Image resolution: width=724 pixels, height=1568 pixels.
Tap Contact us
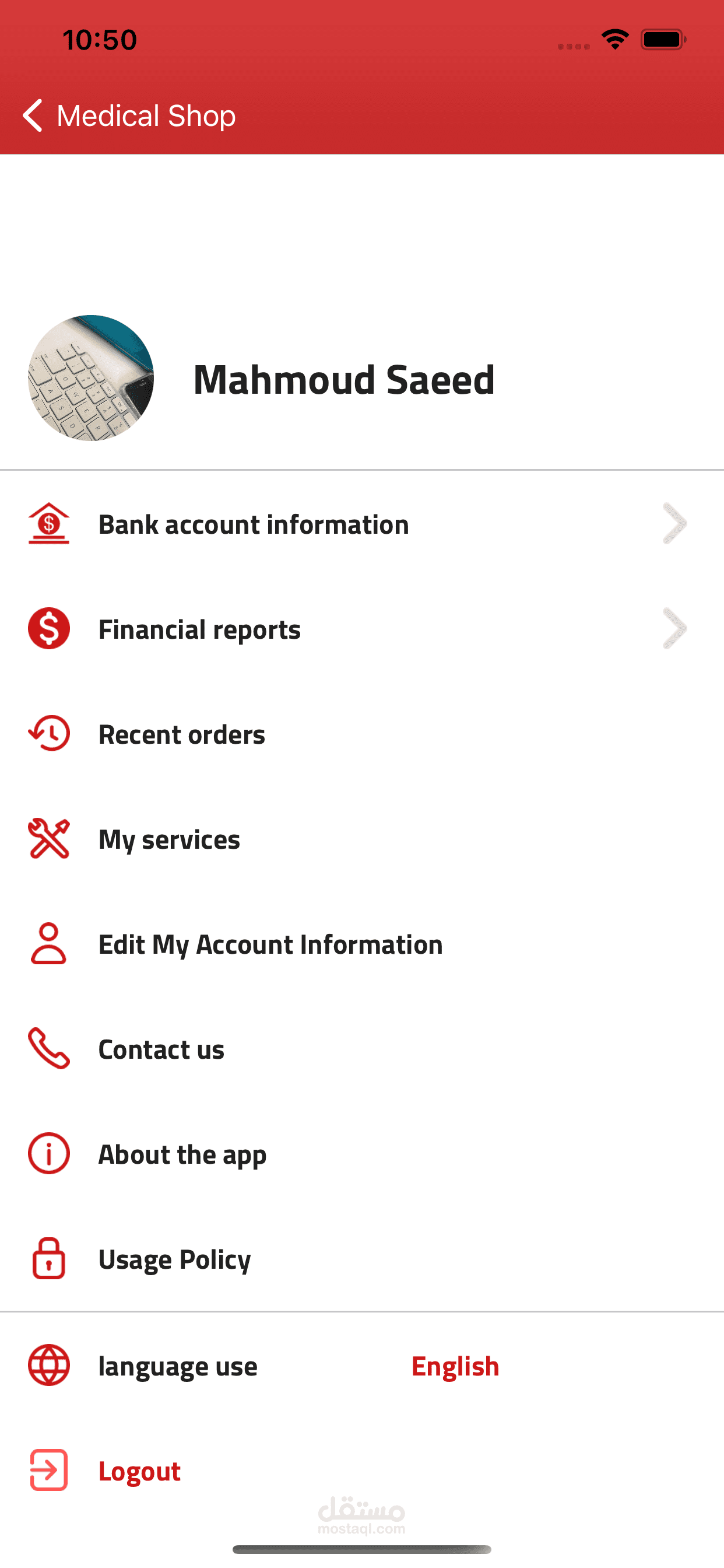point(161,1049)
